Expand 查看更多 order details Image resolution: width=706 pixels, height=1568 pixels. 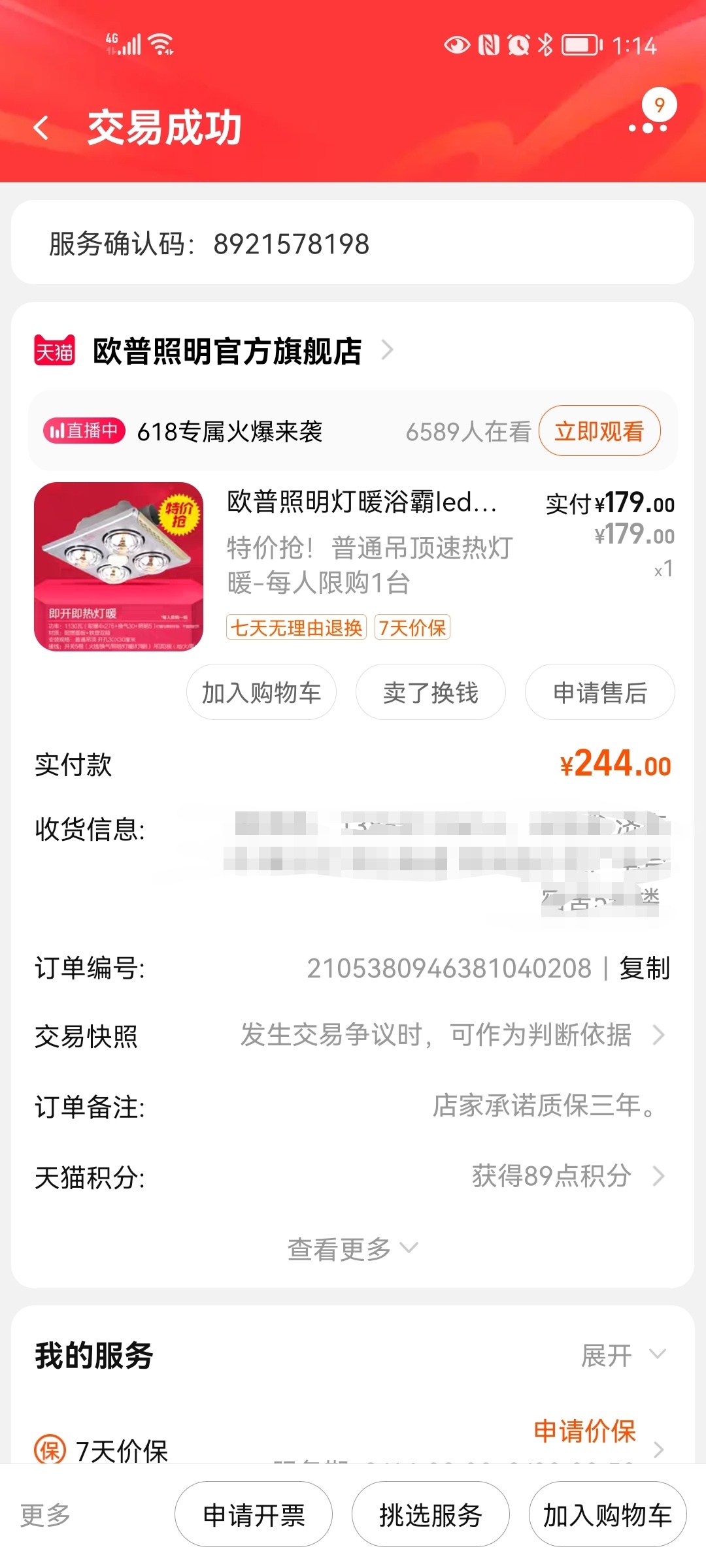(x=352, y=1249)
